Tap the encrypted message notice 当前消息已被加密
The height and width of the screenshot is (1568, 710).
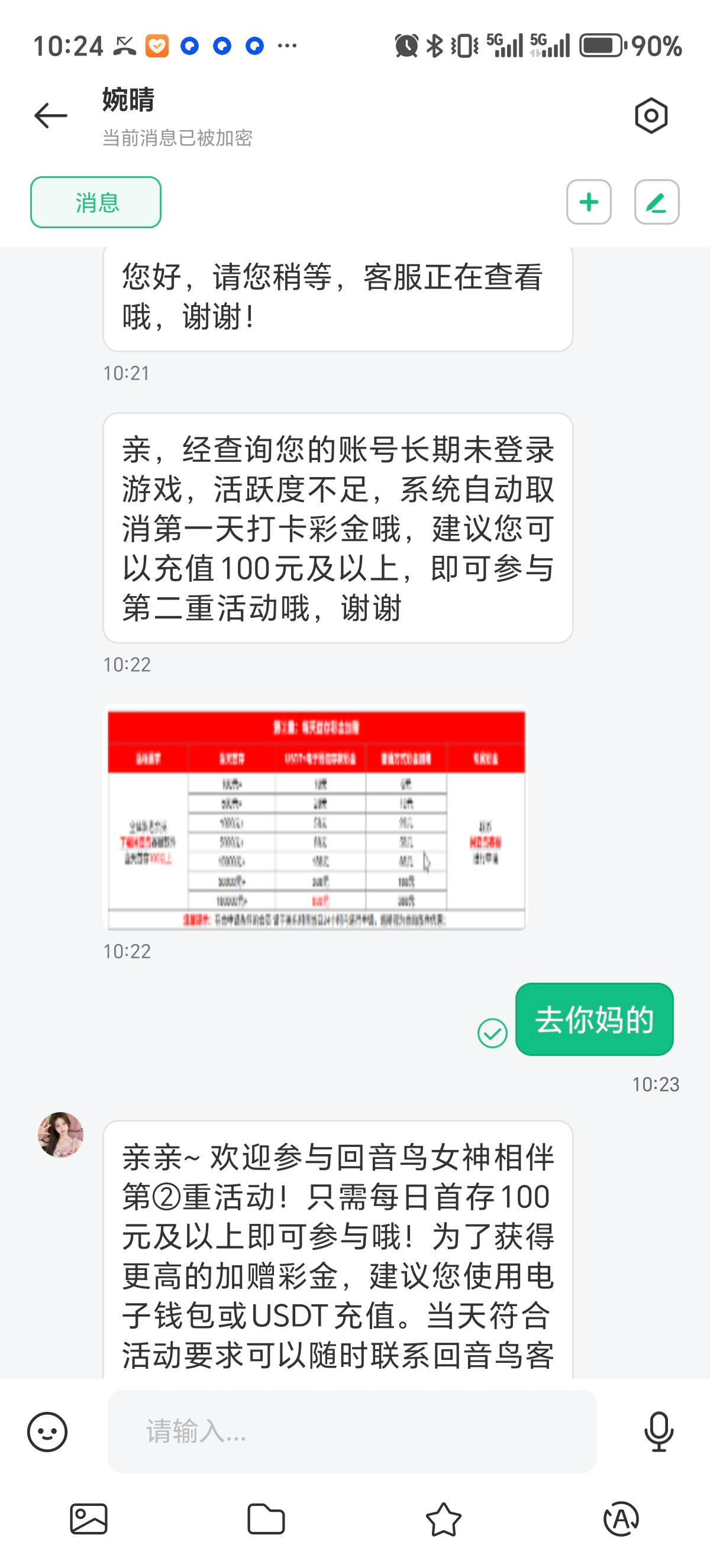[178, 139]
